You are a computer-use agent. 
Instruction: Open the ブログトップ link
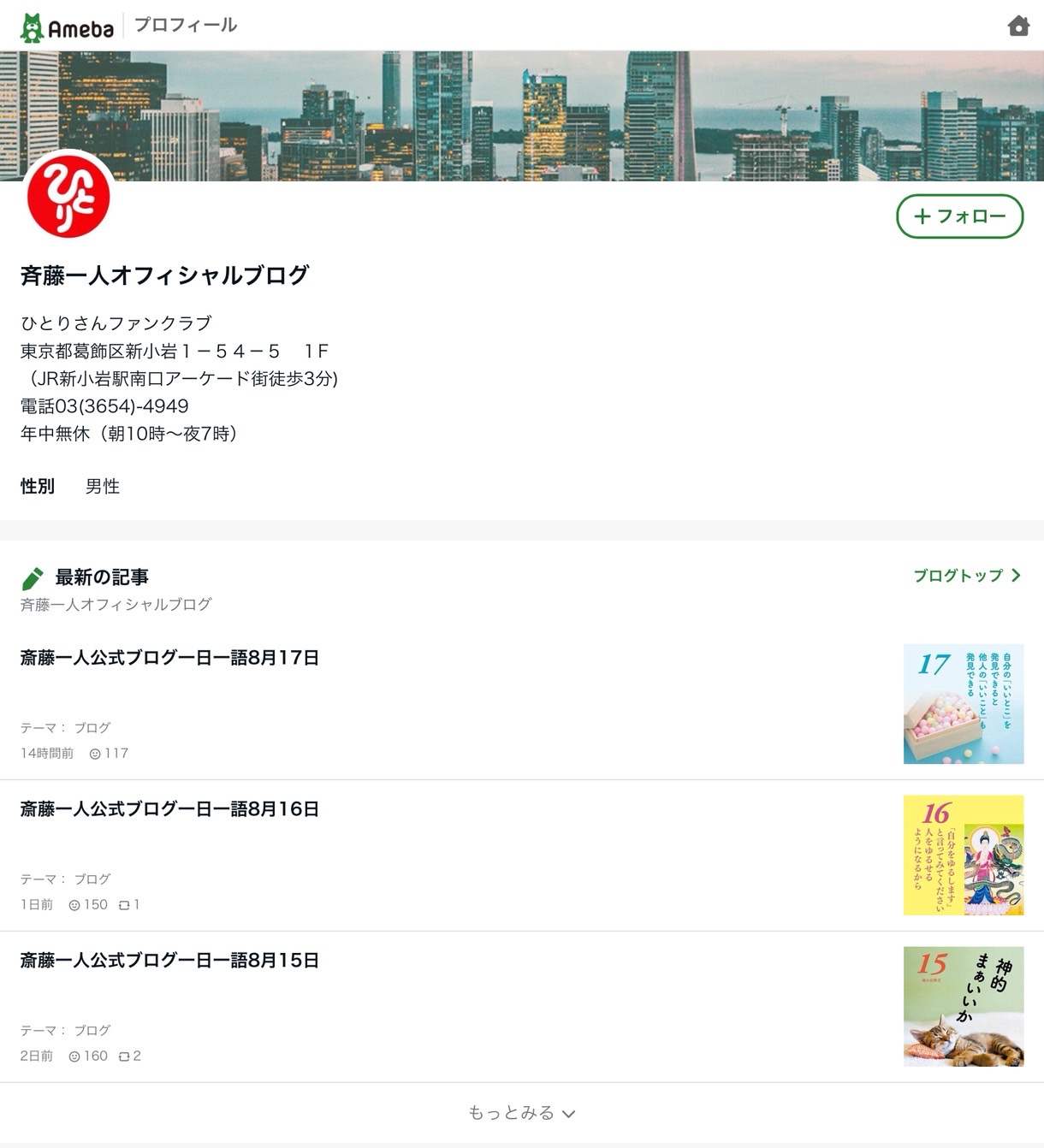click(x=957, y=576)
